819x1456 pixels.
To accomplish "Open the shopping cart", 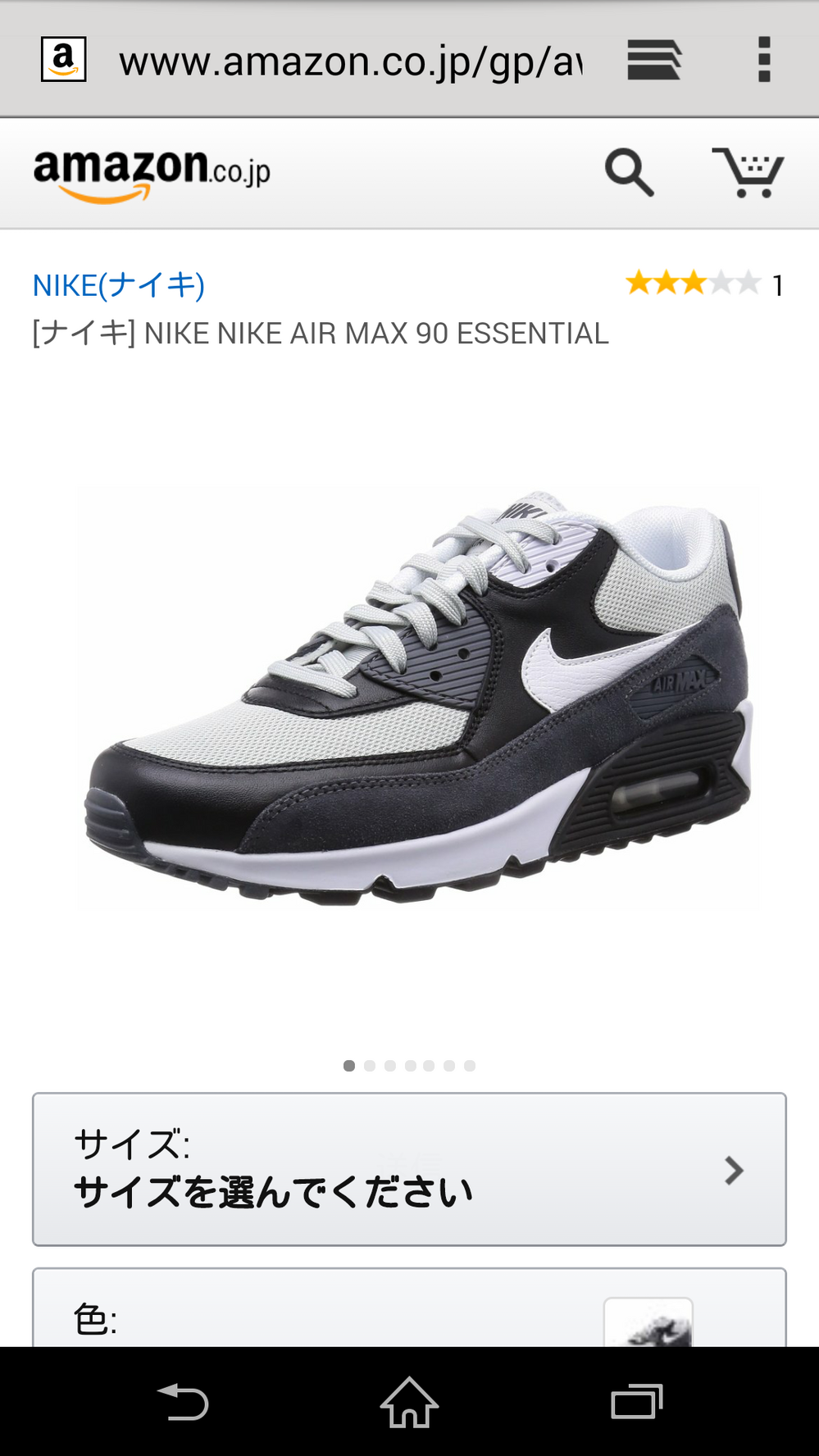I will 748,172.
